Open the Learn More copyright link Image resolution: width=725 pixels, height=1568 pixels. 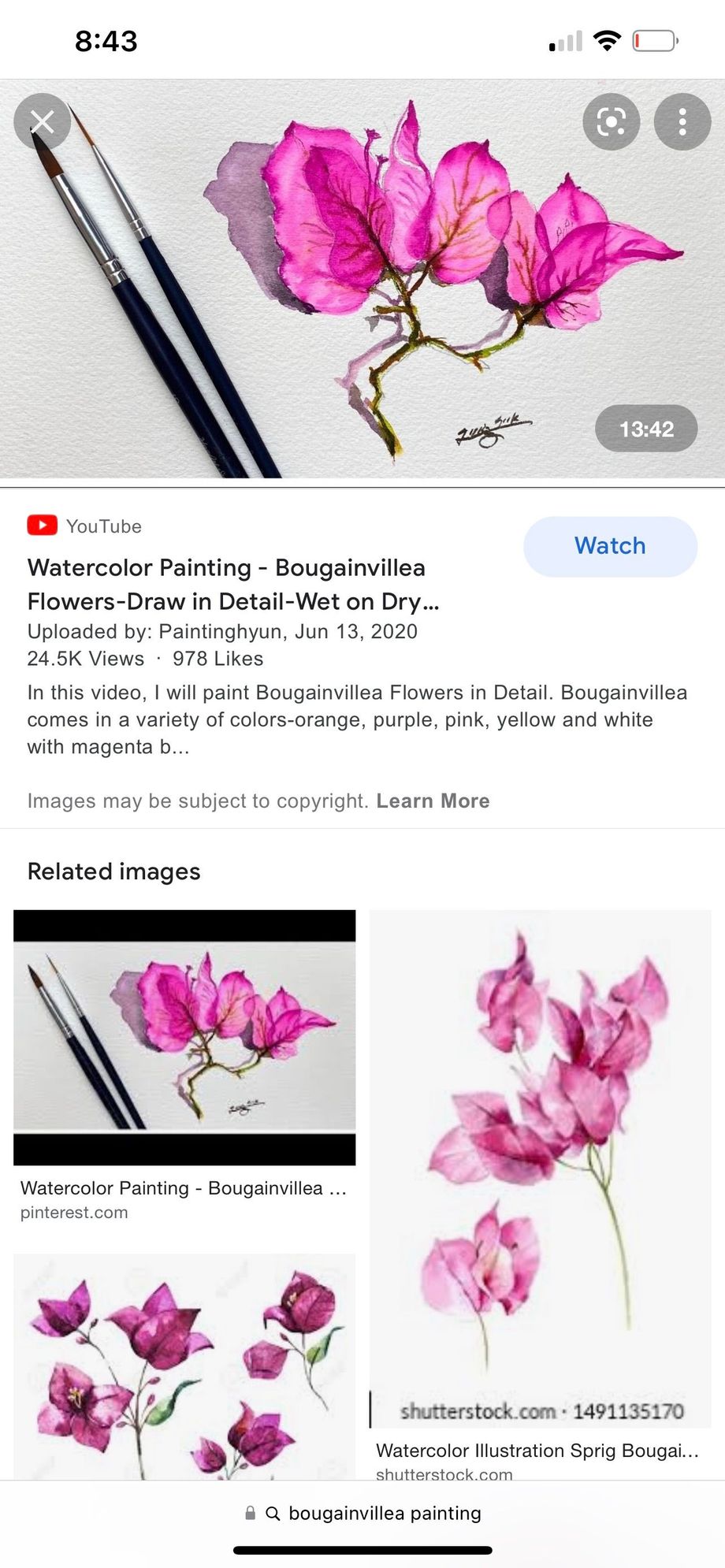[x=433, y=801]
